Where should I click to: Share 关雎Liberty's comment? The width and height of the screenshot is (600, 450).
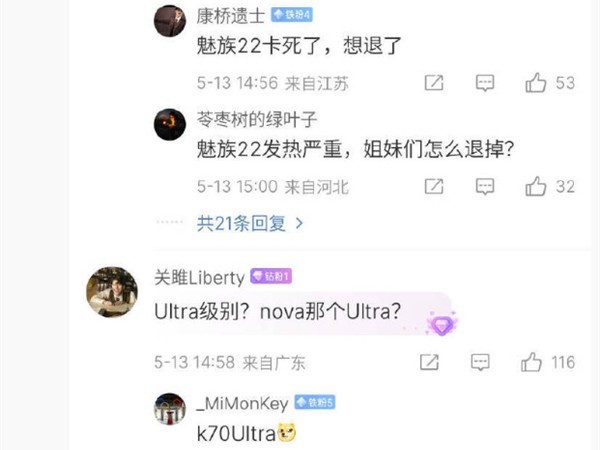[x=429, y=361]
